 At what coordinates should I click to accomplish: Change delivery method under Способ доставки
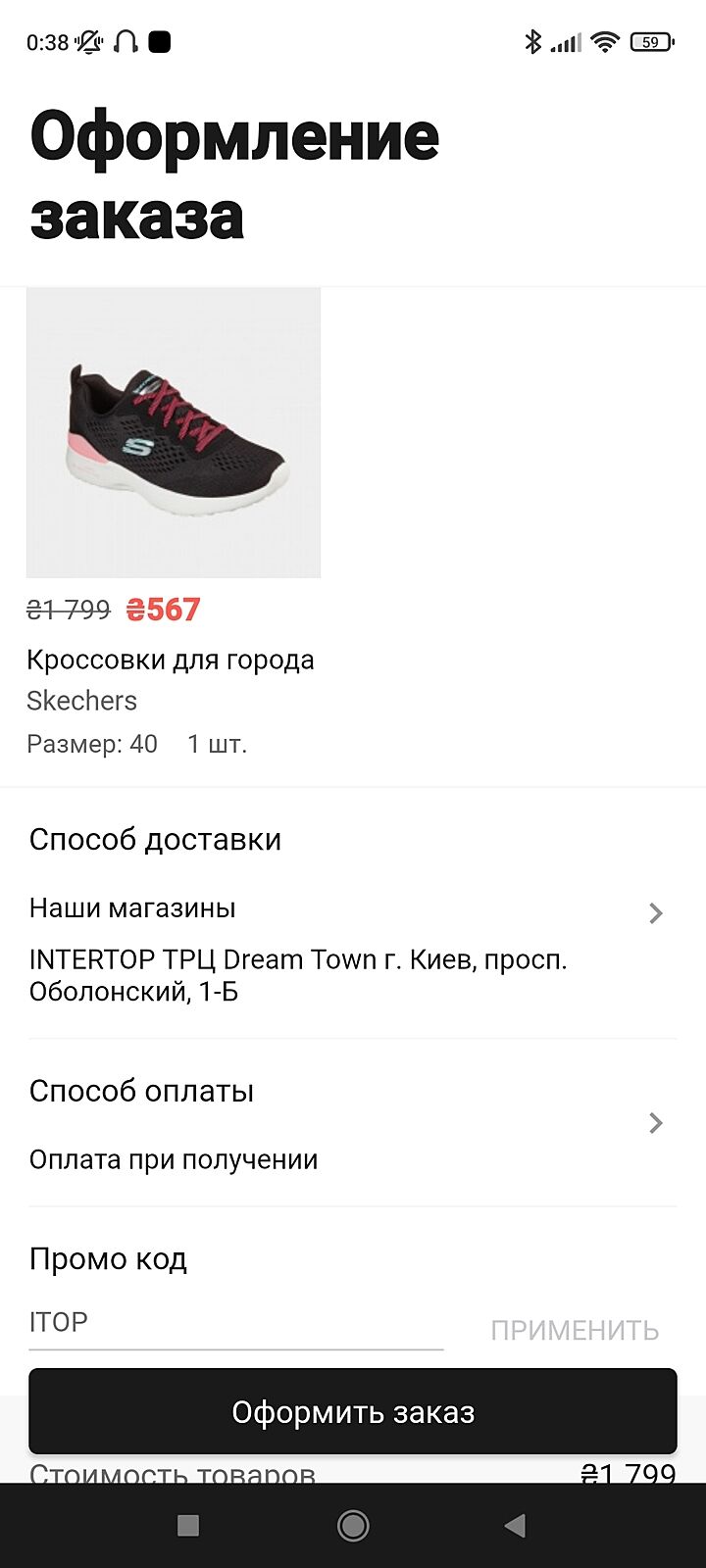coord(655,913)
